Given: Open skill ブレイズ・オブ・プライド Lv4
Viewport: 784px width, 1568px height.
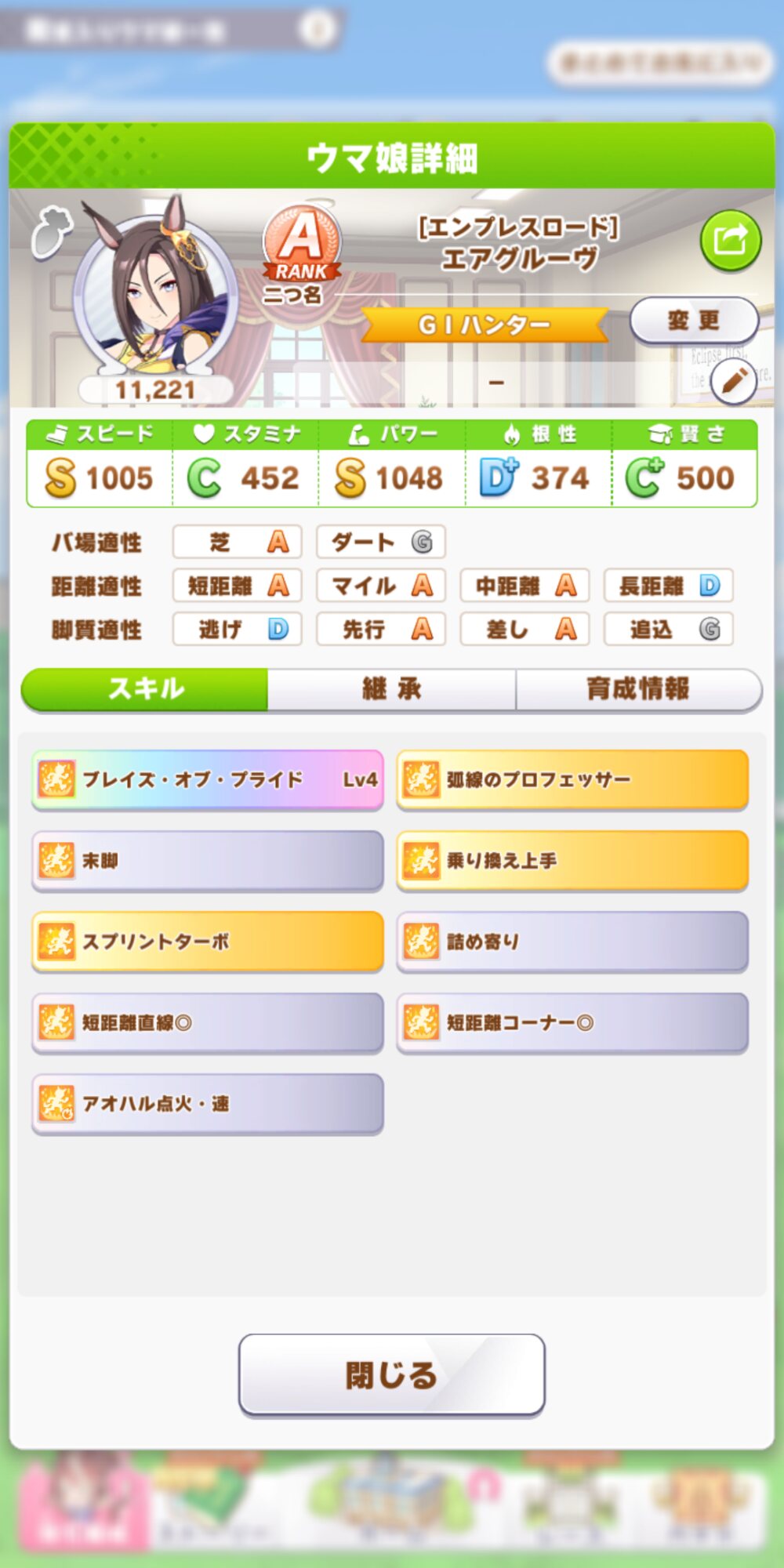Looking at the screenshot, I should click(208, 780).
